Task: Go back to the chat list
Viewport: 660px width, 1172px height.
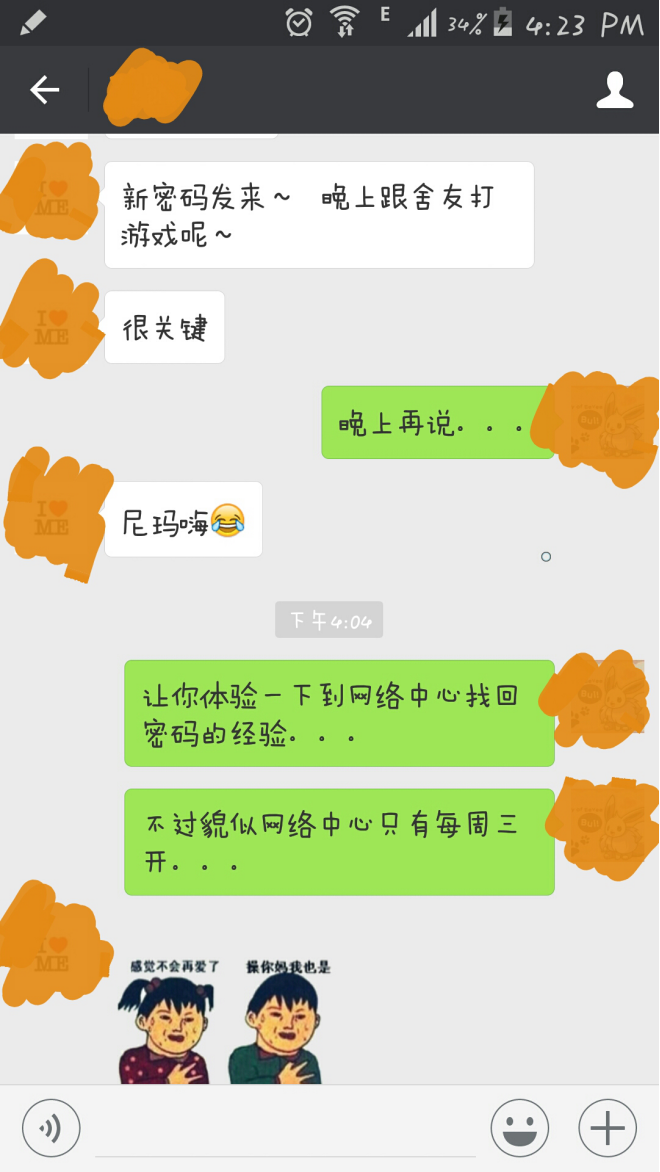Action: pos(44,90)
